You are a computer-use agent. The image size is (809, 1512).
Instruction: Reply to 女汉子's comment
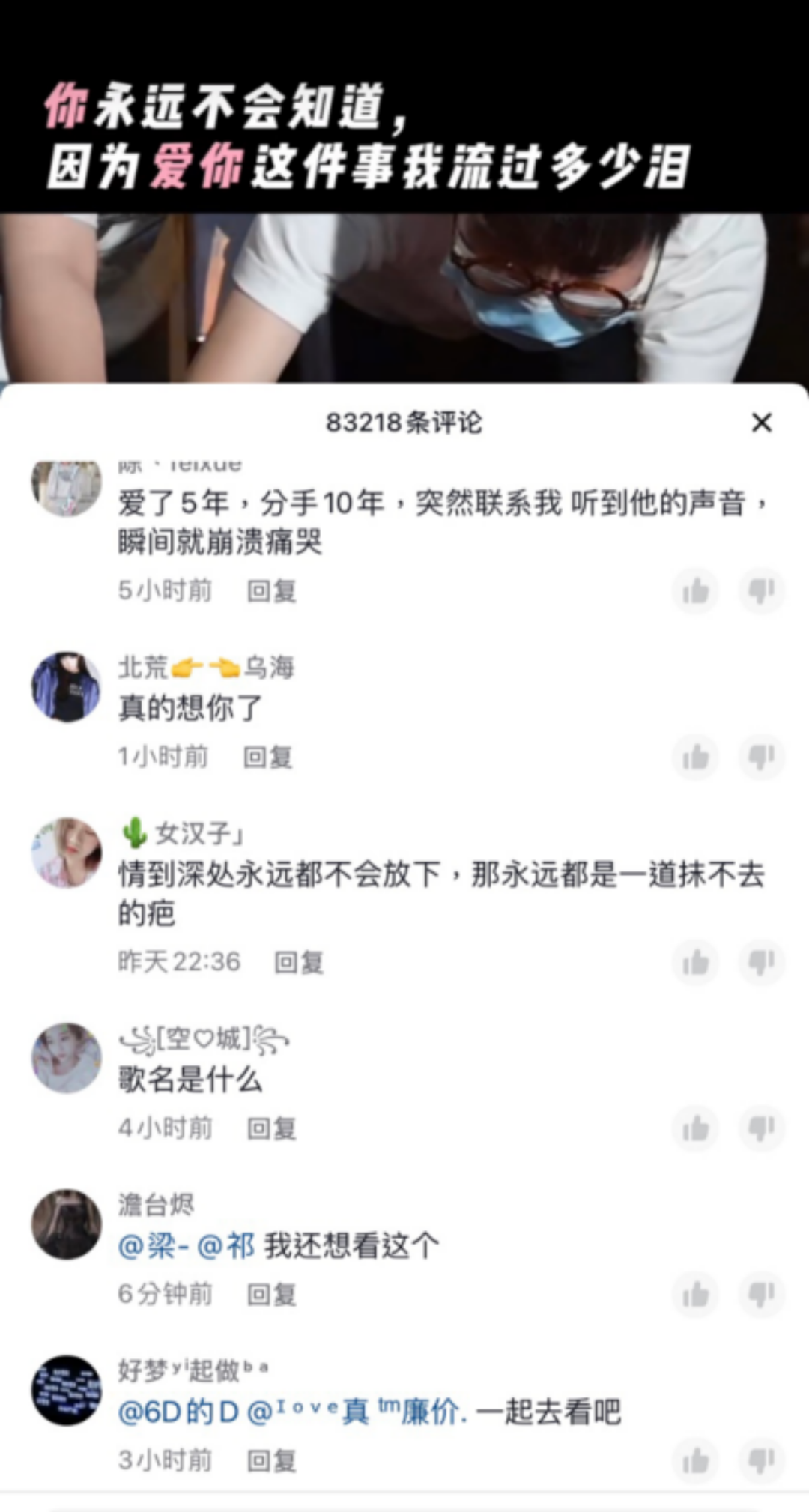299,962
